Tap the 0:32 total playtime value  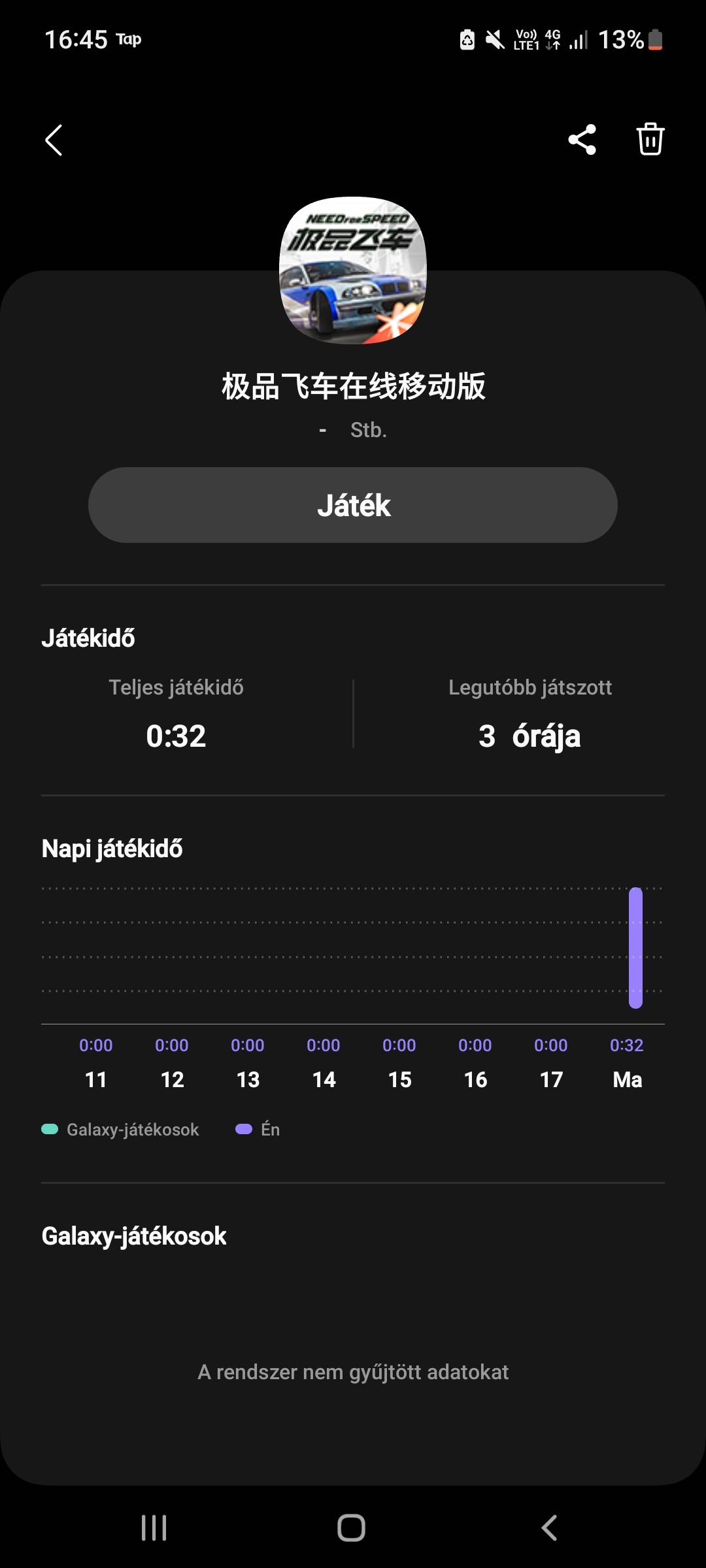coord(176,736)
